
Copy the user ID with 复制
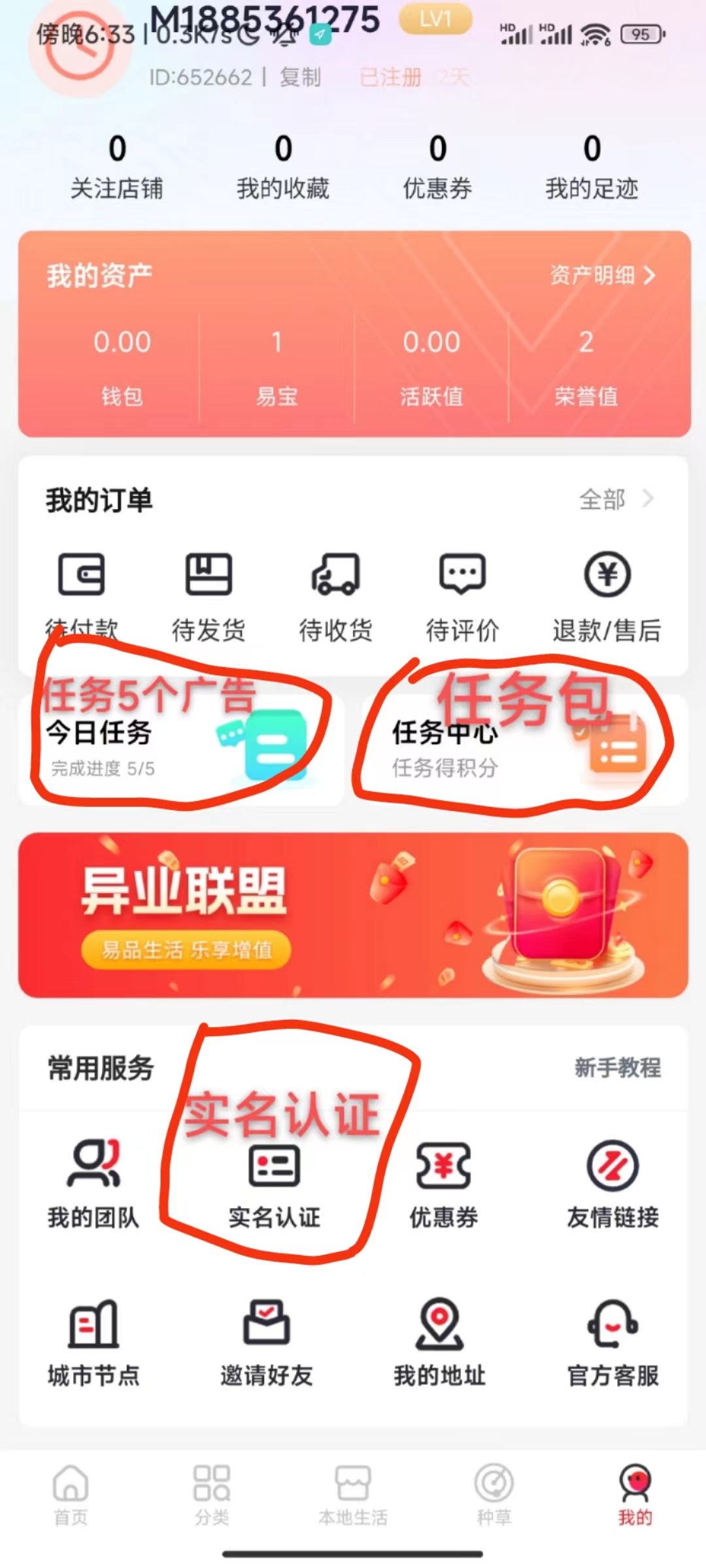[x=300, y=77]
